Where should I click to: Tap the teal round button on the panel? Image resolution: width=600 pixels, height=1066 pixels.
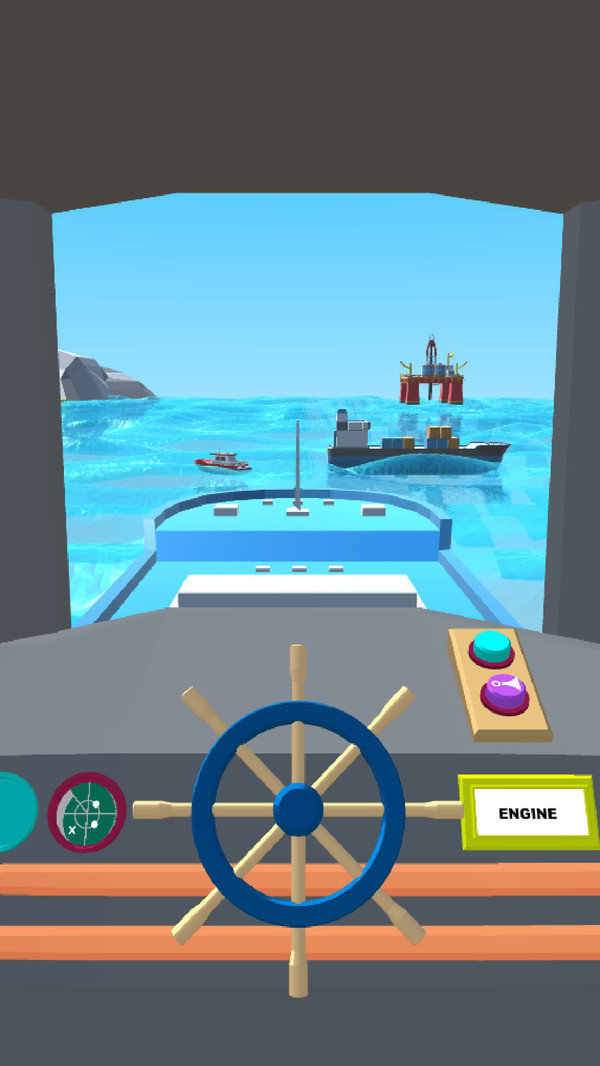pyautogui.click(x=491, y=647)
